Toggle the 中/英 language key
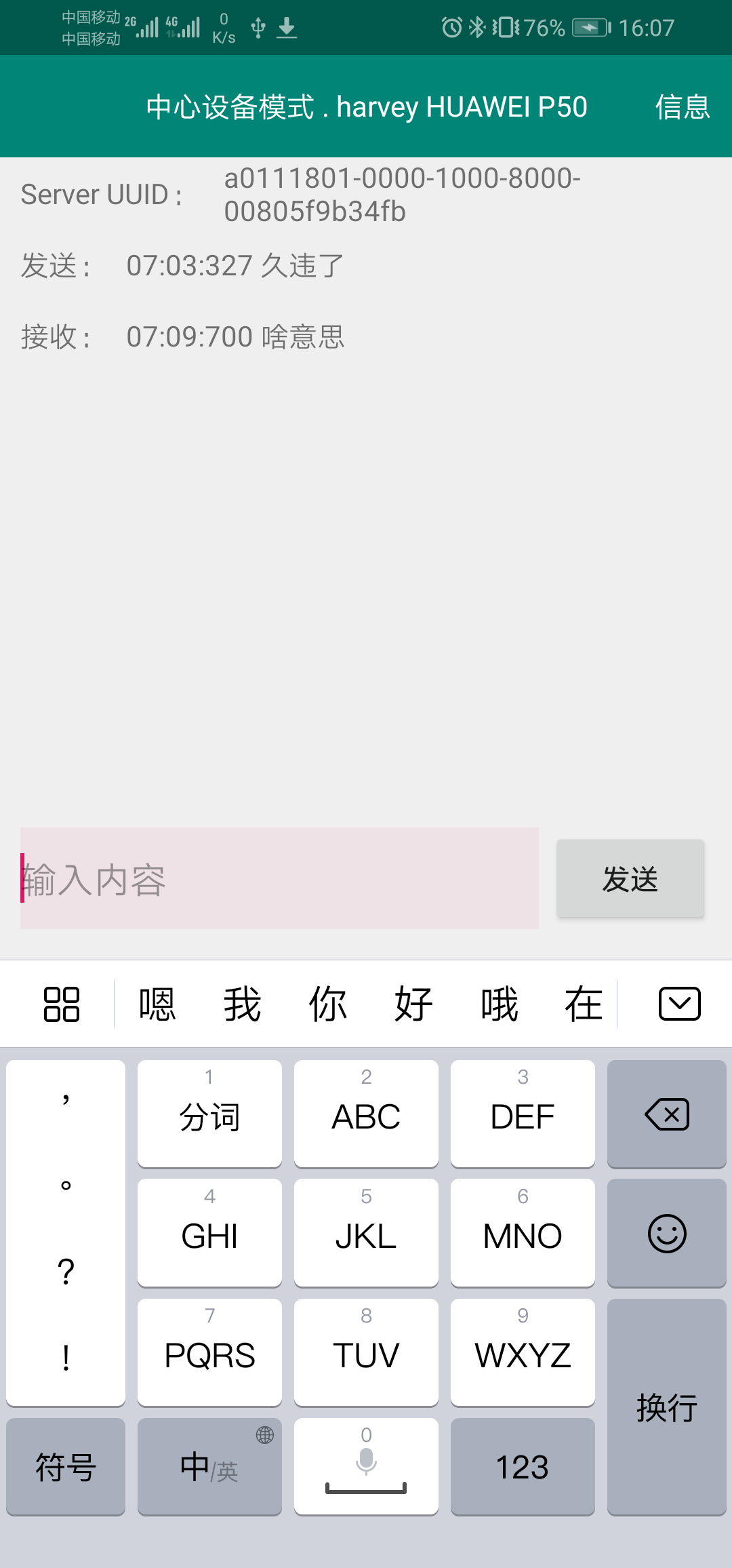 click(209, 1467)
